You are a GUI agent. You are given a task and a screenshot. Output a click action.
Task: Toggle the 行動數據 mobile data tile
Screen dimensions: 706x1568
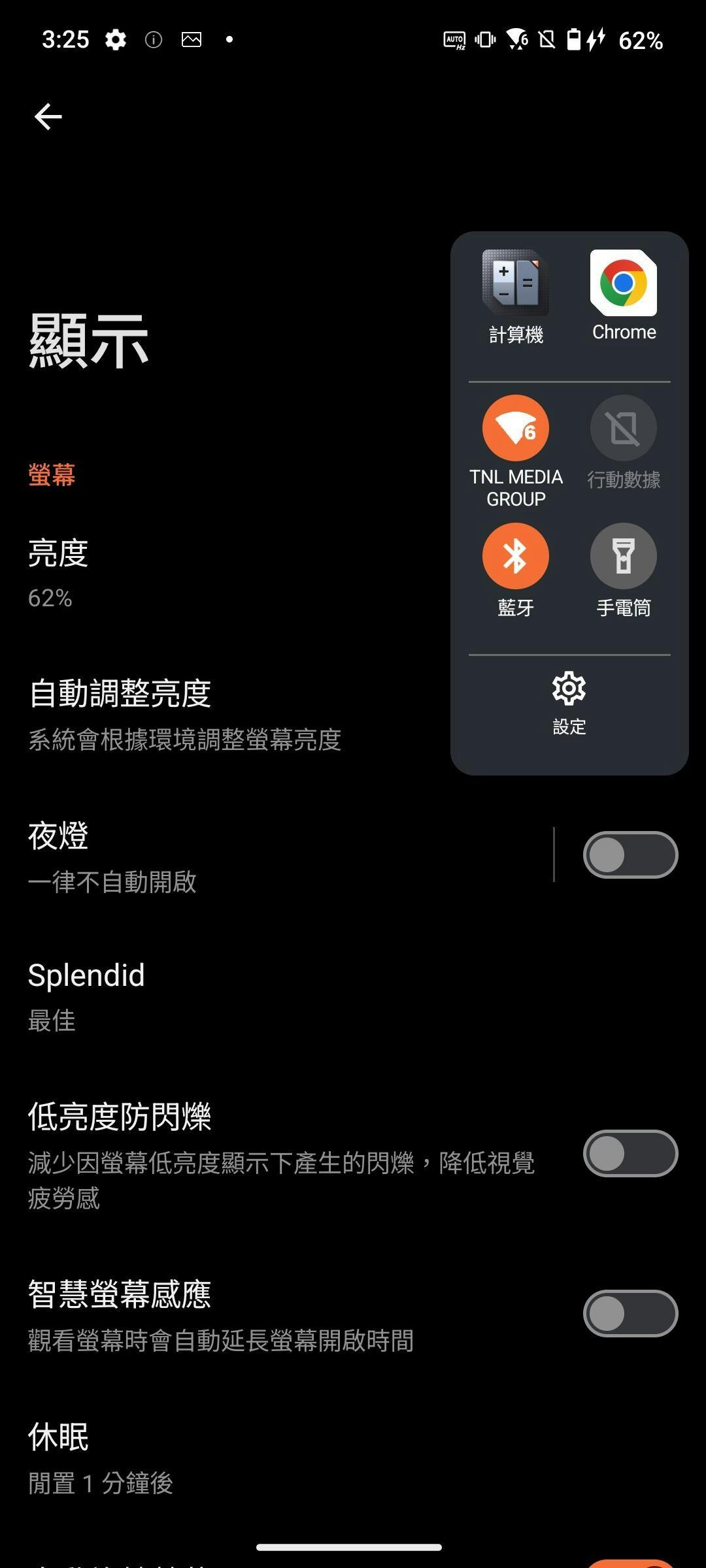pyautogui.click(x=624, y=429)
